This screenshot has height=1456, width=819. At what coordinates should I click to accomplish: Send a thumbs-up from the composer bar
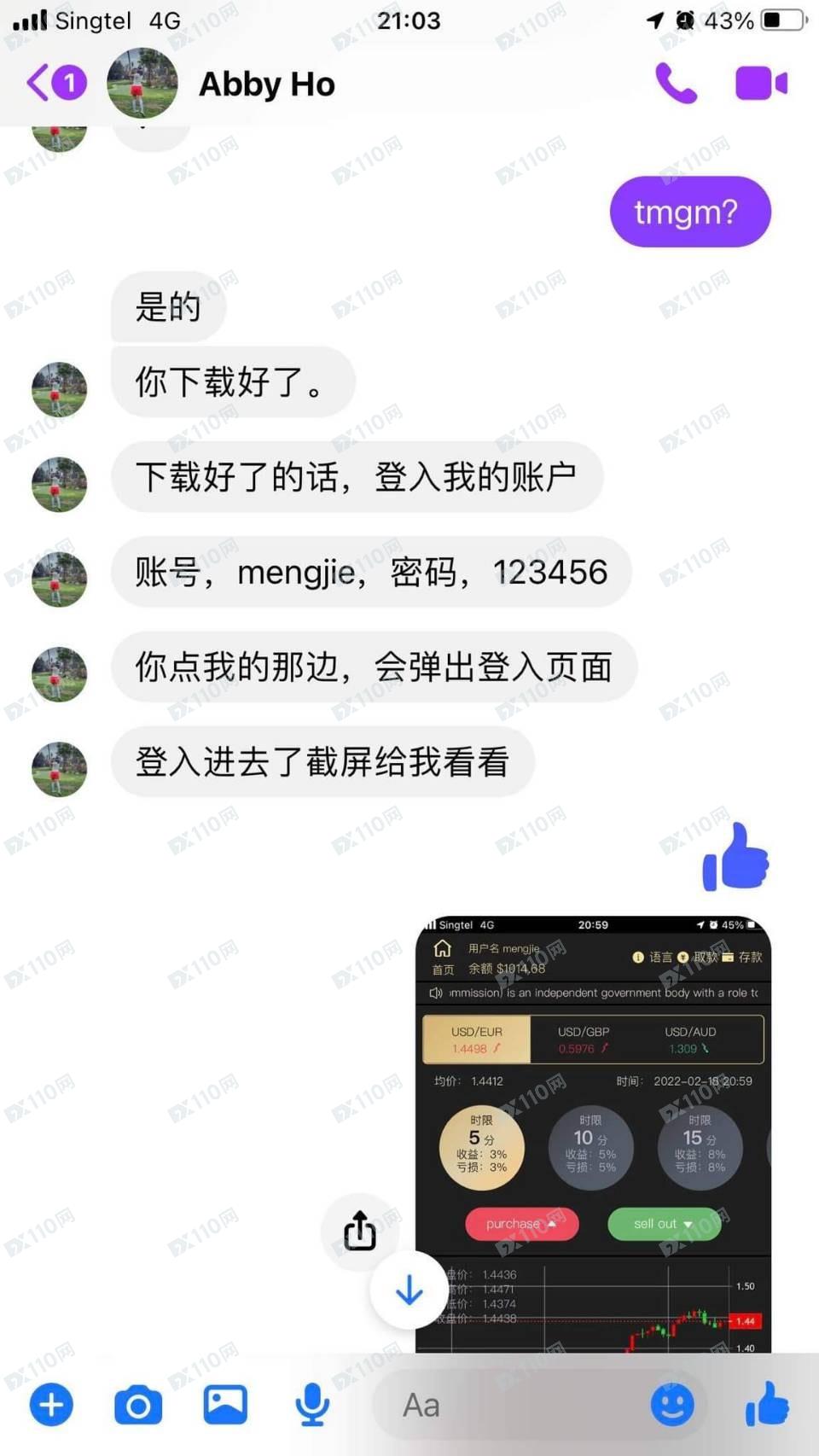coord(767,1405)
